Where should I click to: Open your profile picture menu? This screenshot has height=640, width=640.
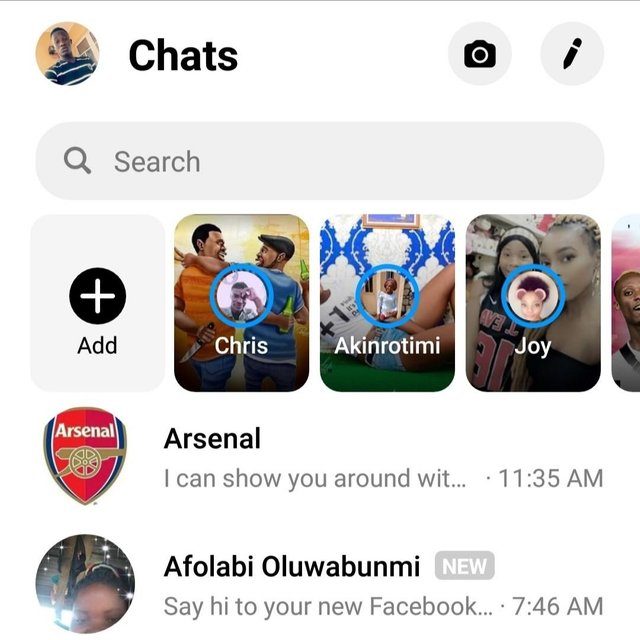[68, 54]
